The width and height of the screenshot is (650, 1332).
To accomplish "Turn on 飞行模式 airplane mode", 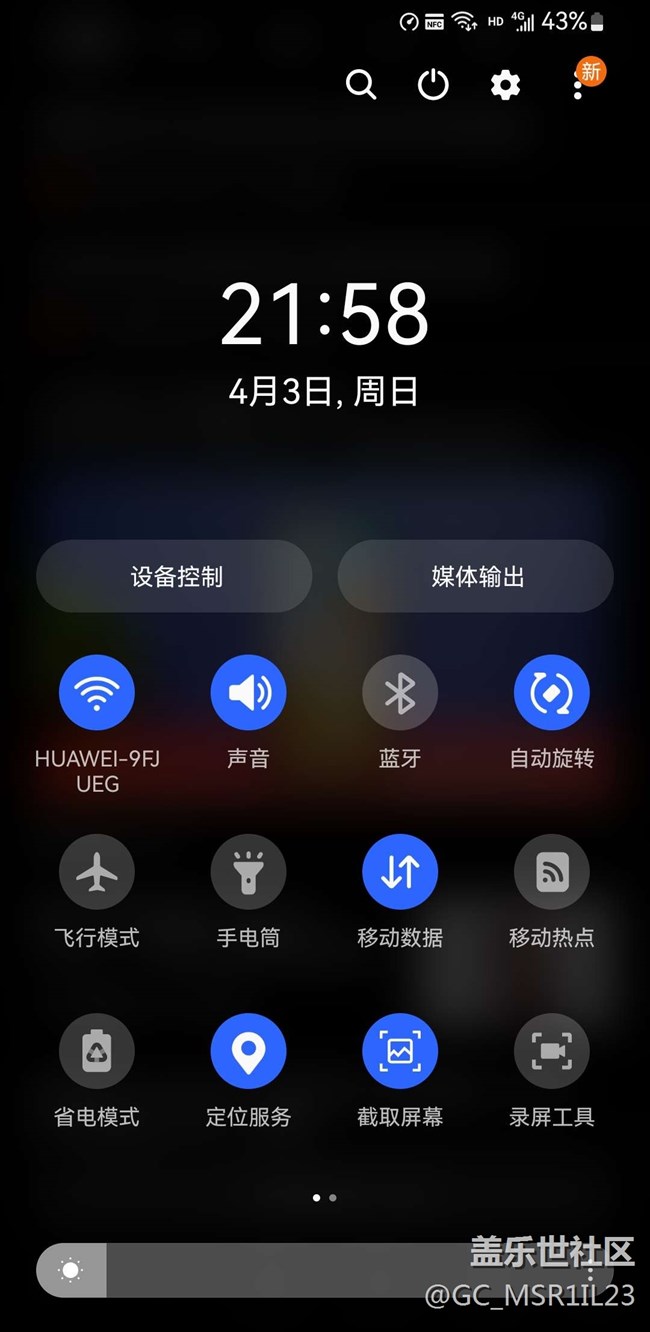I will tap(97, 872).
